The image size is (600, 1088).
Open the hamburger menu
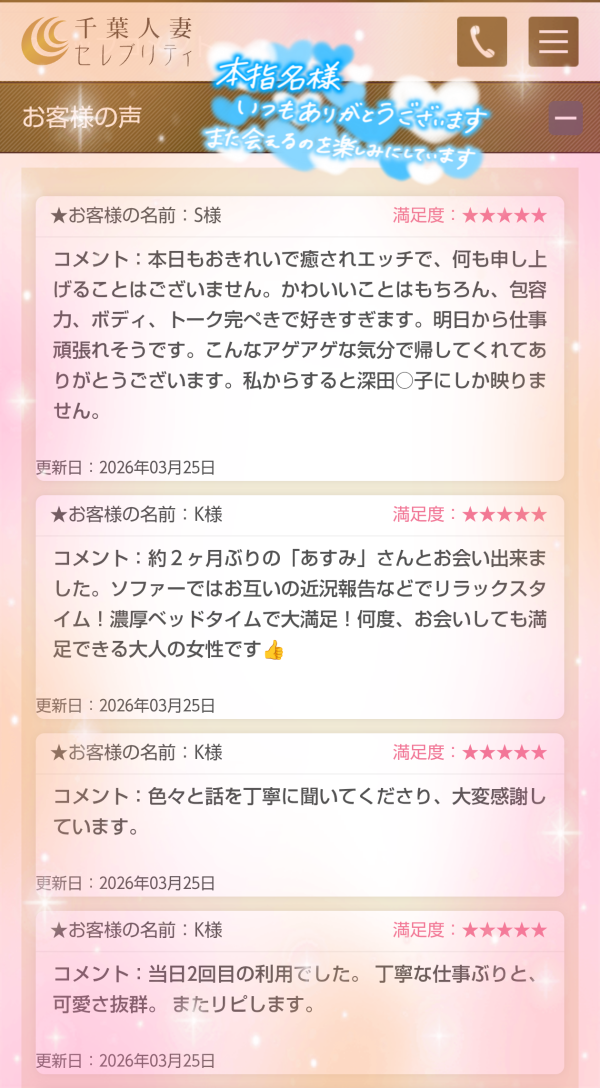[553, 42]
